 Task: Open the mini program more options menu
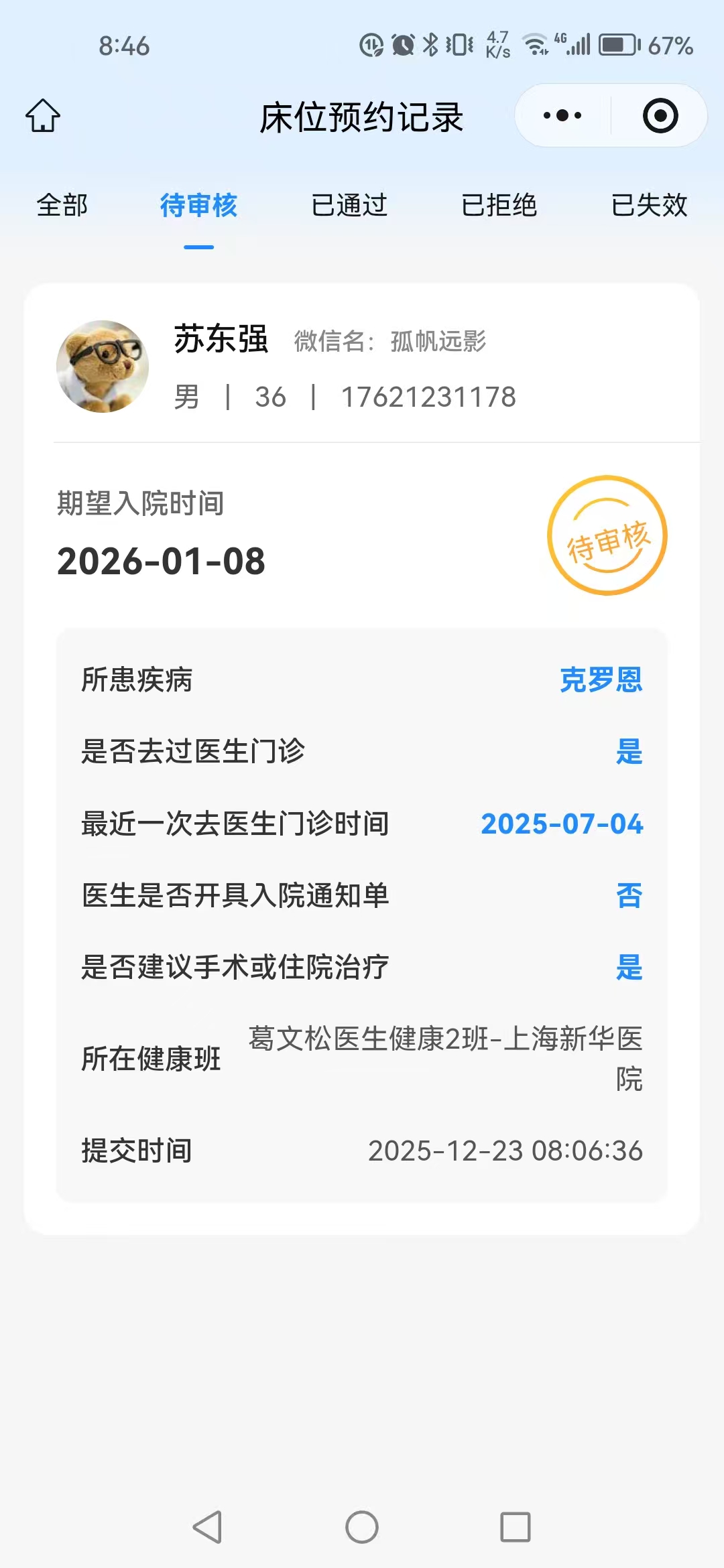(x=562, y=116)
